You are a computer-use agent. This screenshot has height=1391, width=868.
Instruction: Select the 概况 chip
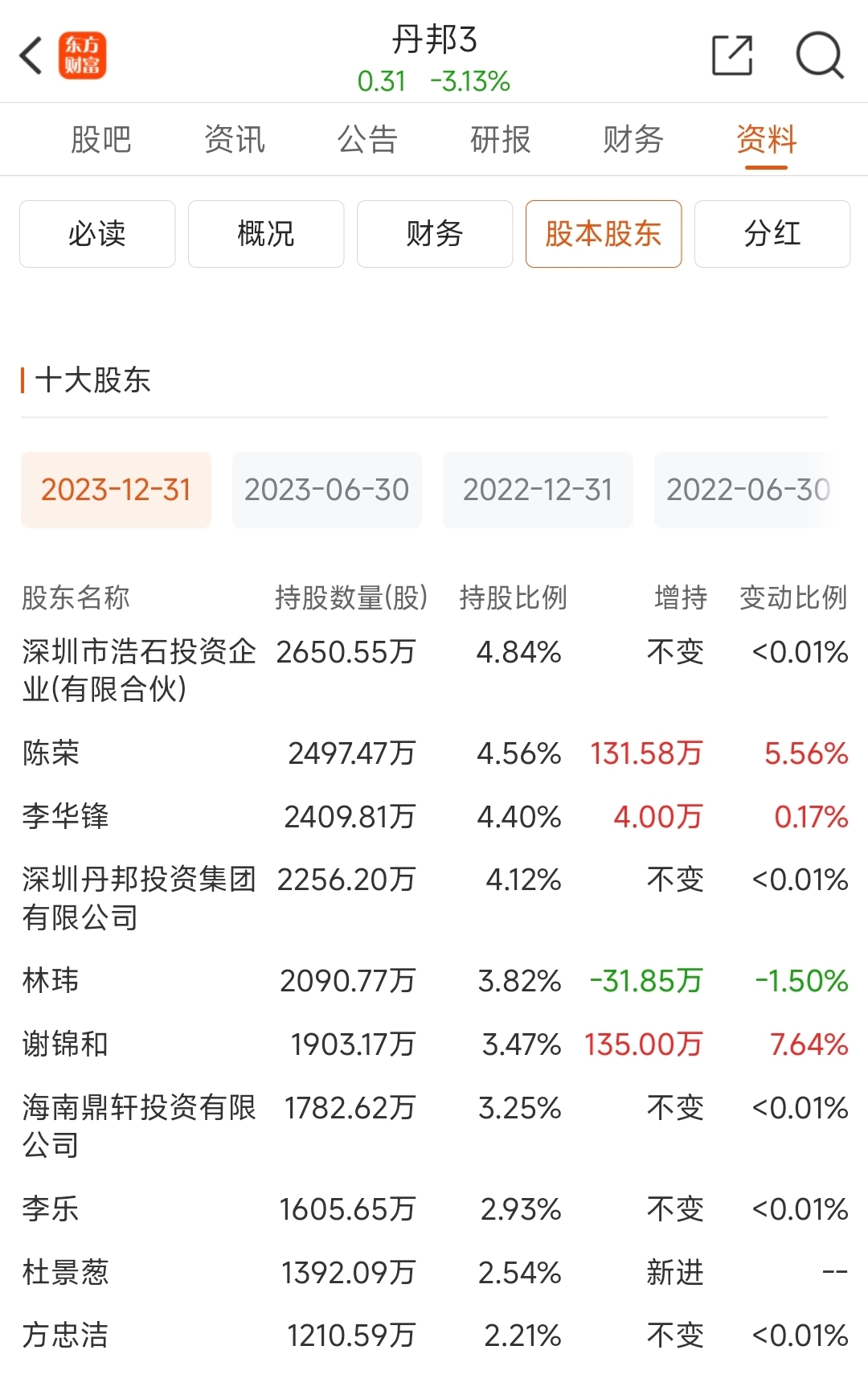(266, 234)
